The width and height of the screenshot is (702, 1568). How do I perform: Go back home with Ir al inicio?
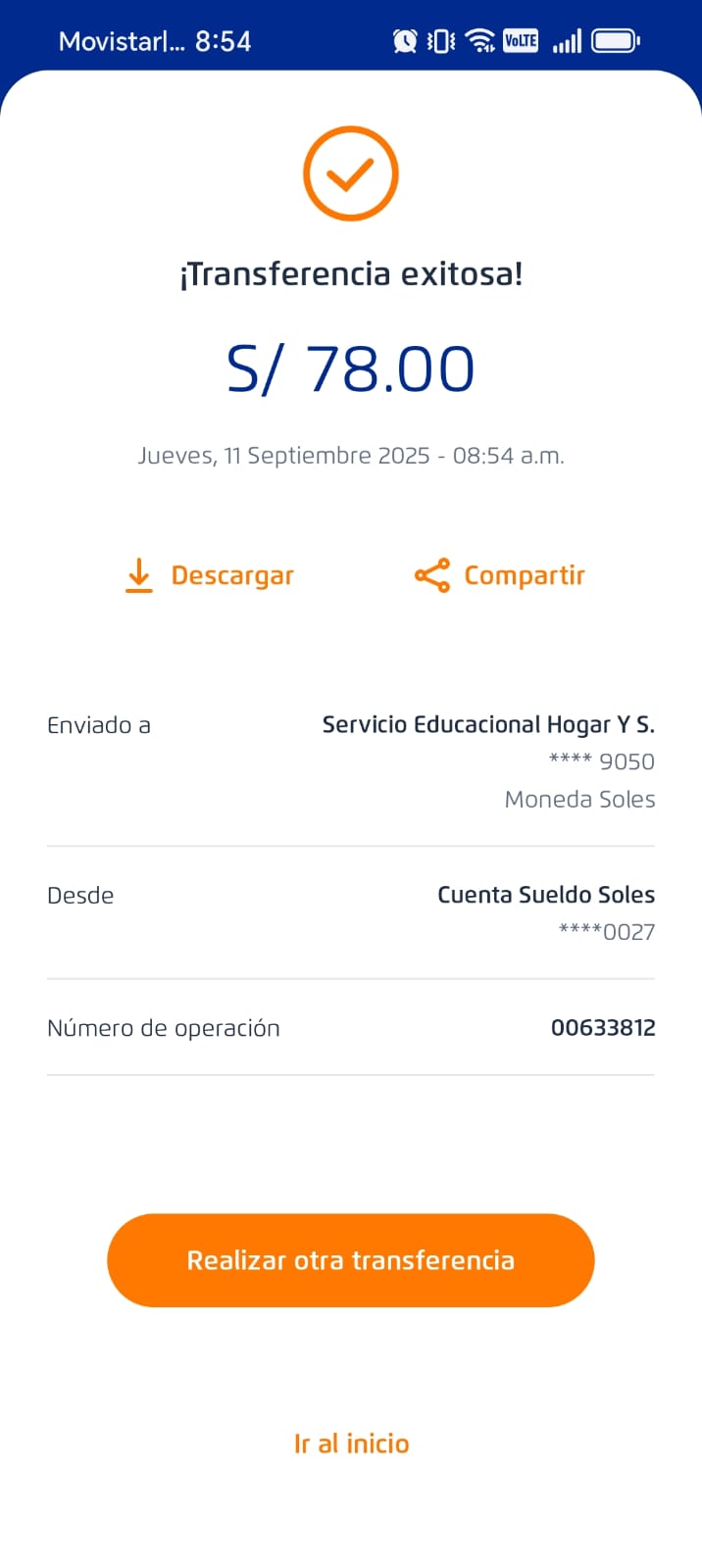(x=351, y=1444)
